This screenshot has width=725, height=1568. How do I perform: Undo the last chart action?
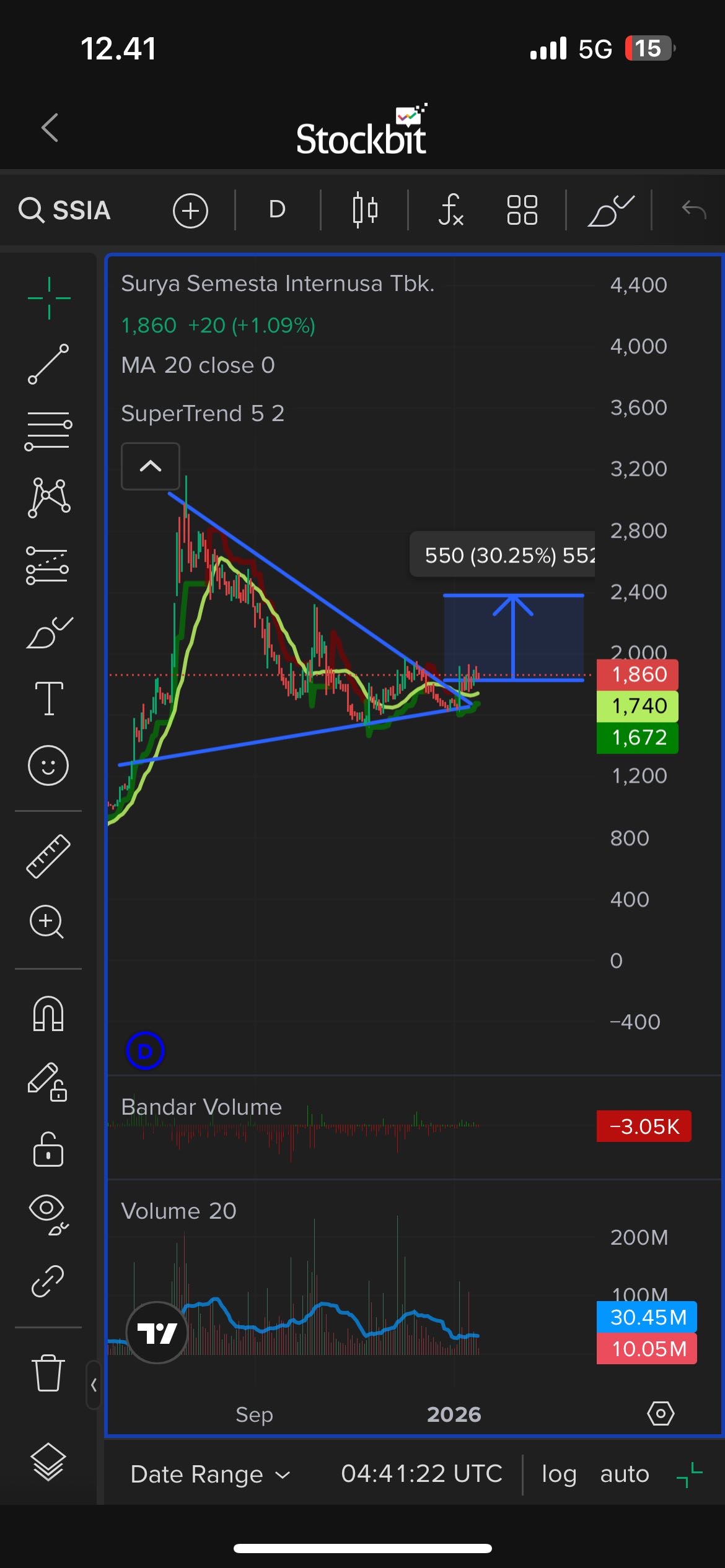coord(694,210)
